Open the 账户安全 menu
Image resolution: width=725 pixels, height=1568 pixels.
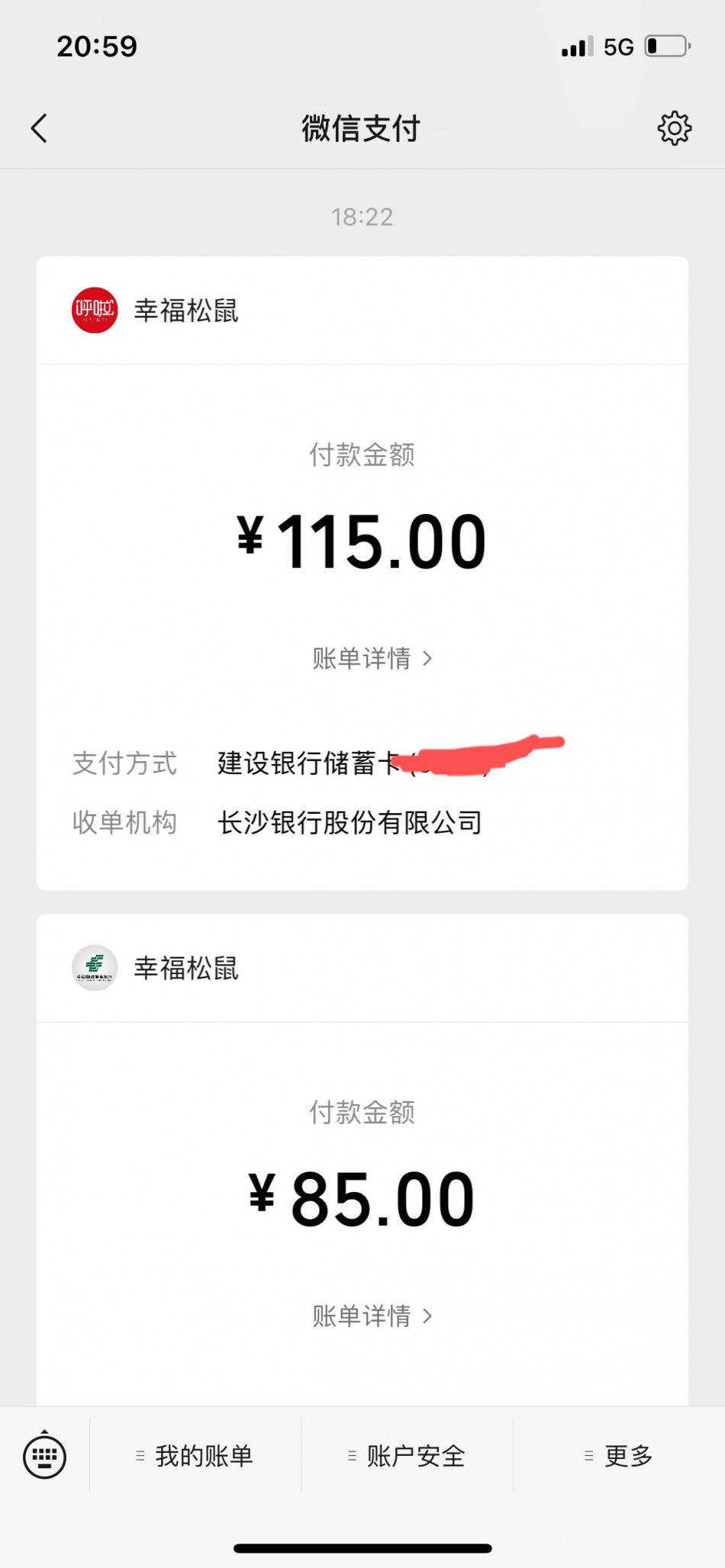coord(407,1456)
